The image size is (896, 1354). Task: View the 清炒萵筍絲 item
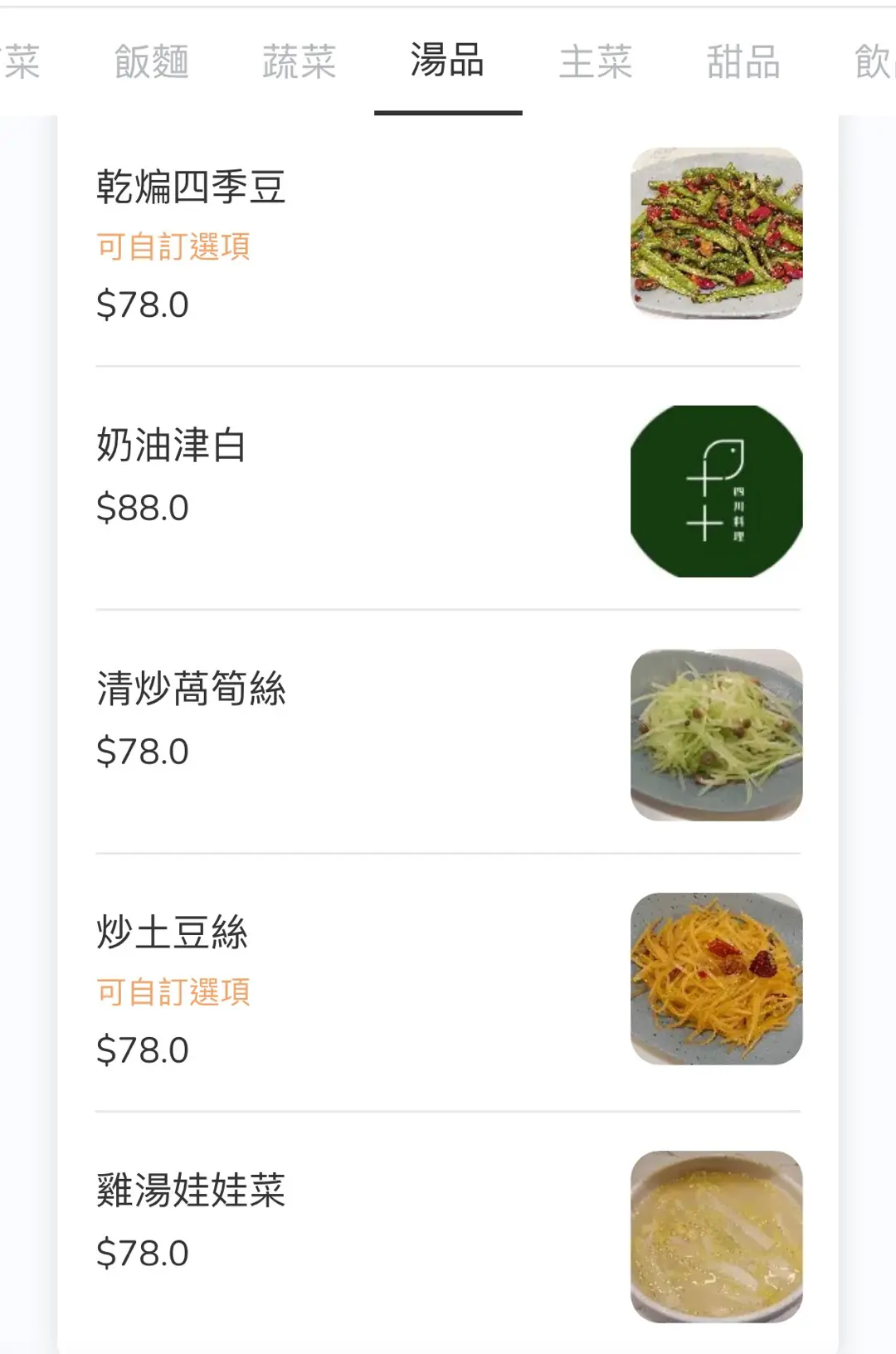click(x=191, y=689)
